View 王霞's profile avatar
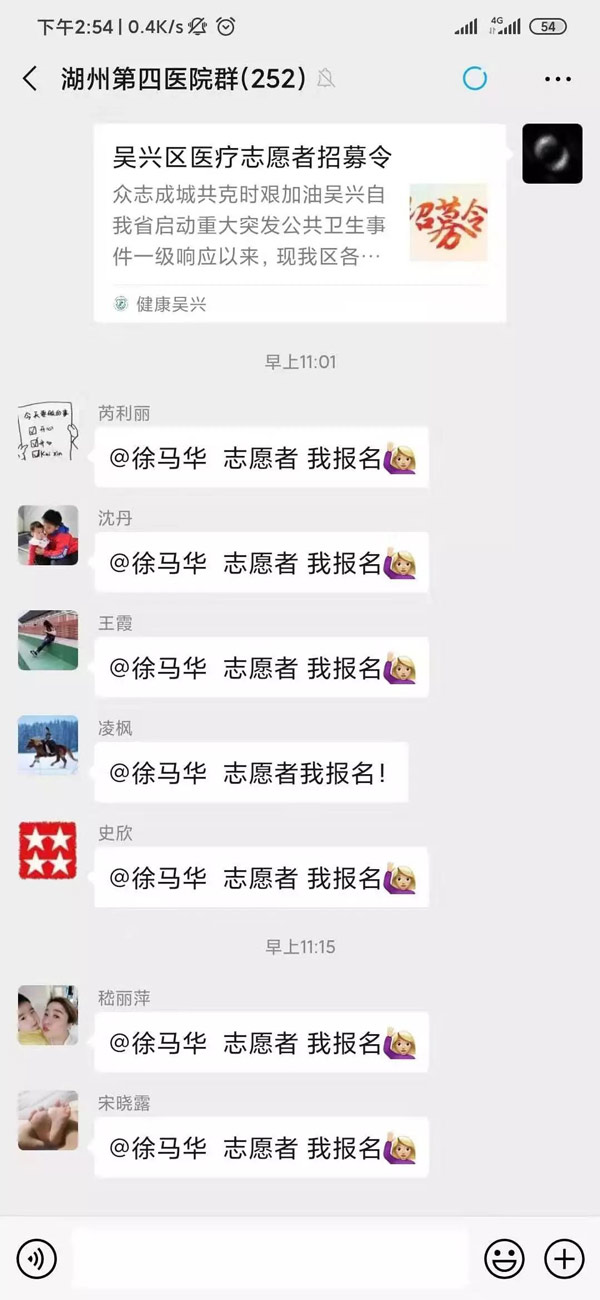The height and width of the screenshot is (1300, 600). (x=47, y=640)
